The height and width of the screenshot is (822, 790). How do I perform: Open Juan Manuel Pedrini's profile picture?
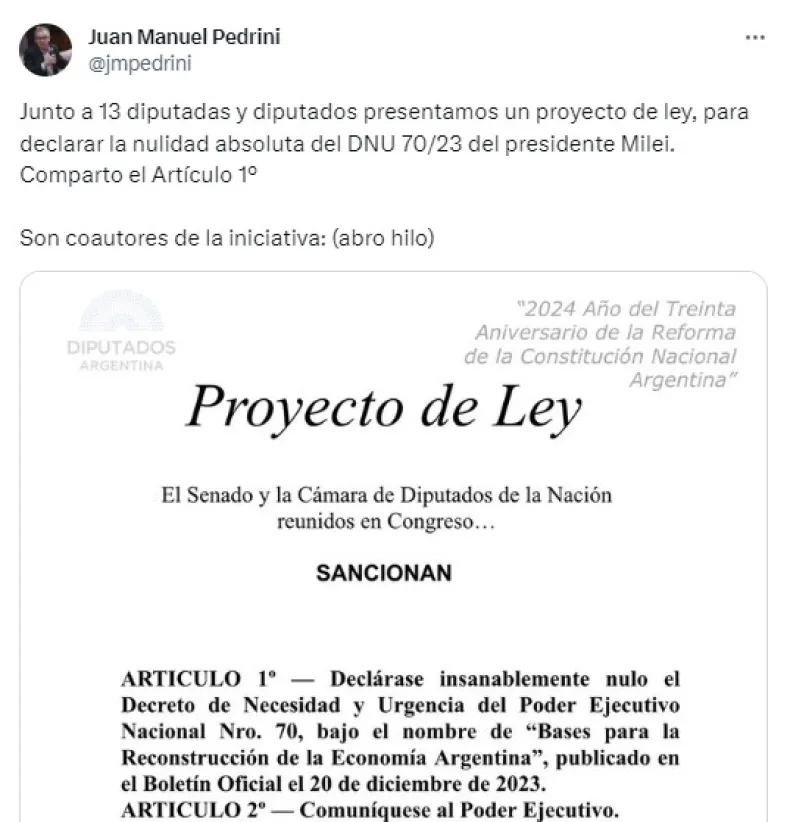(x=46, y=50)
